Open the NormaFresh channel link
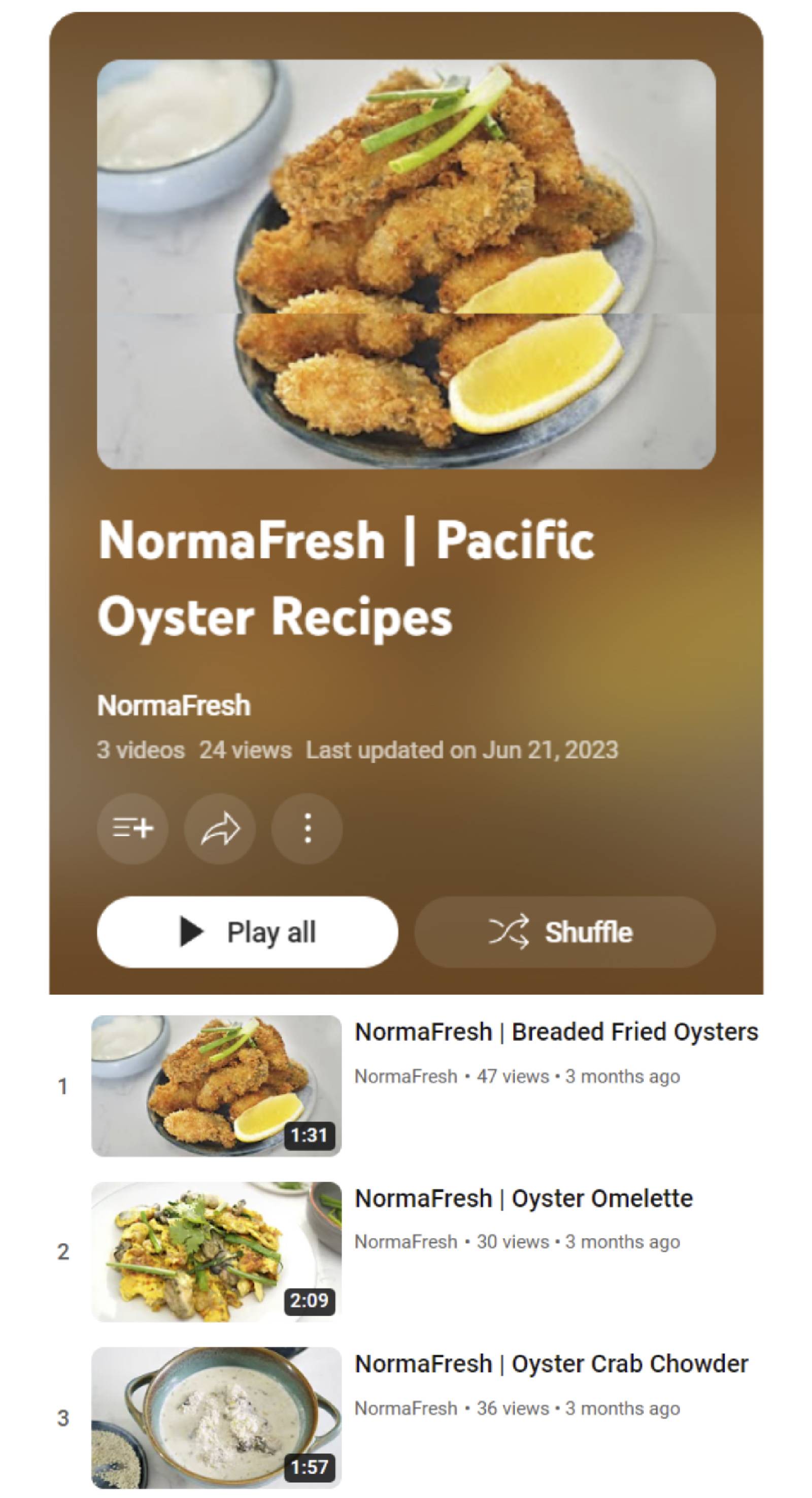The image size is (812, 1498). coord(174,705)
